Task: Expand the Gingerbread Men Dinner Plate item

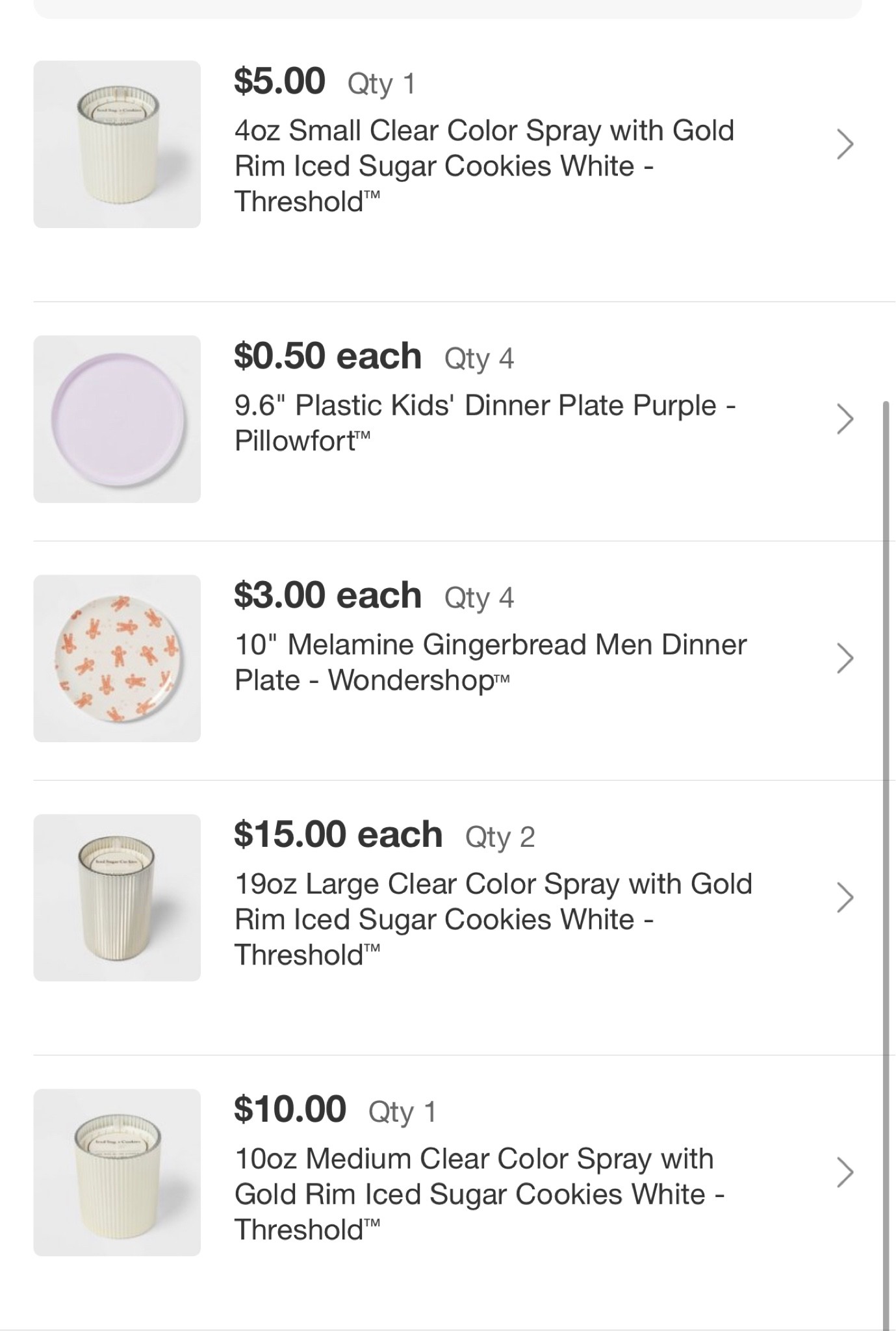Action: (x=845, y=658)
